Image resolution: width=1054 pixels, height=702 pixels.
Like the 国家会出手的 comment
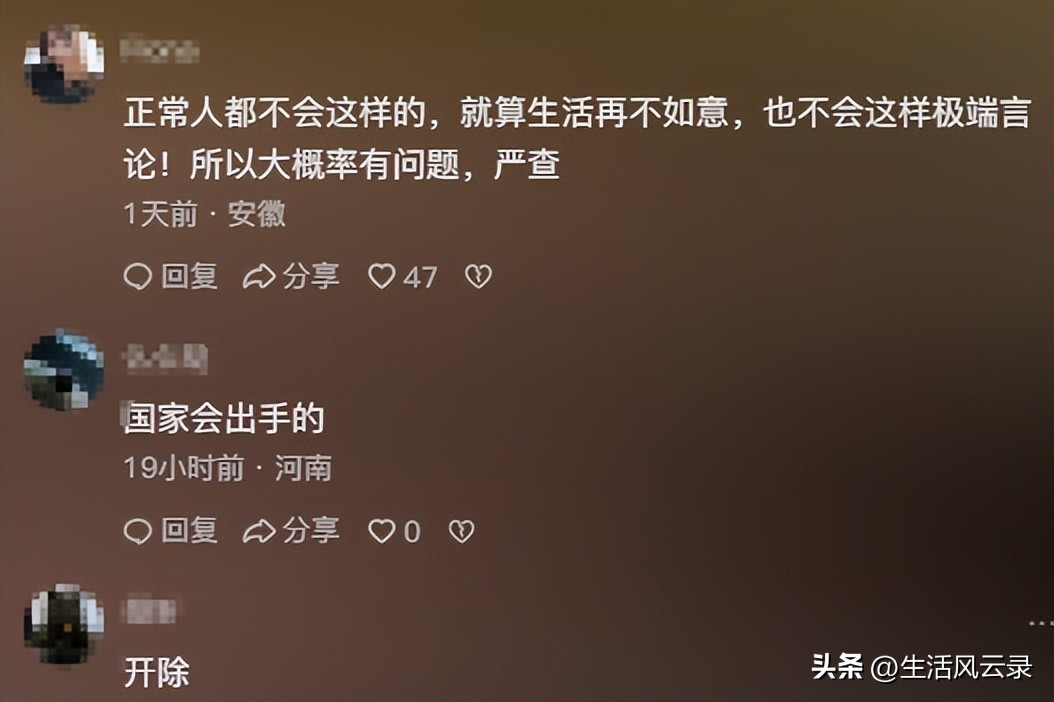382,531
